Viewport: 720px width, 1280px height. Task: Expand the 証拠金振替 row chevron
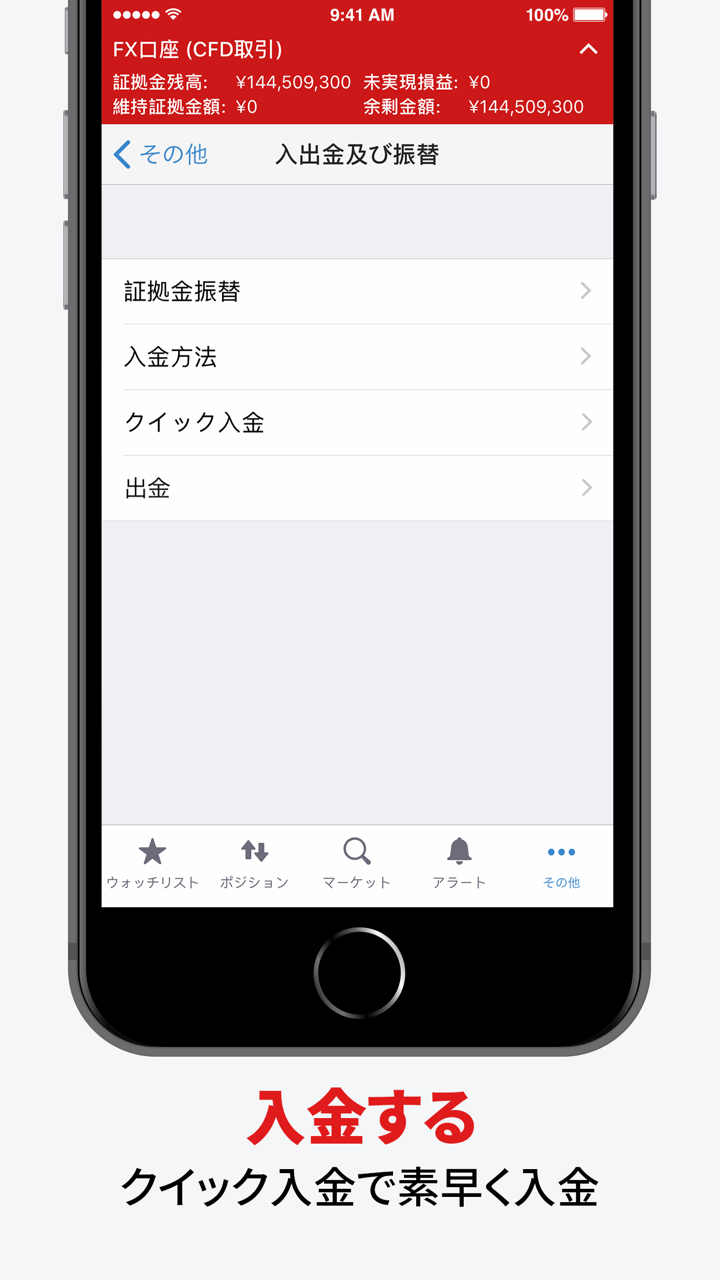point(587,291)
